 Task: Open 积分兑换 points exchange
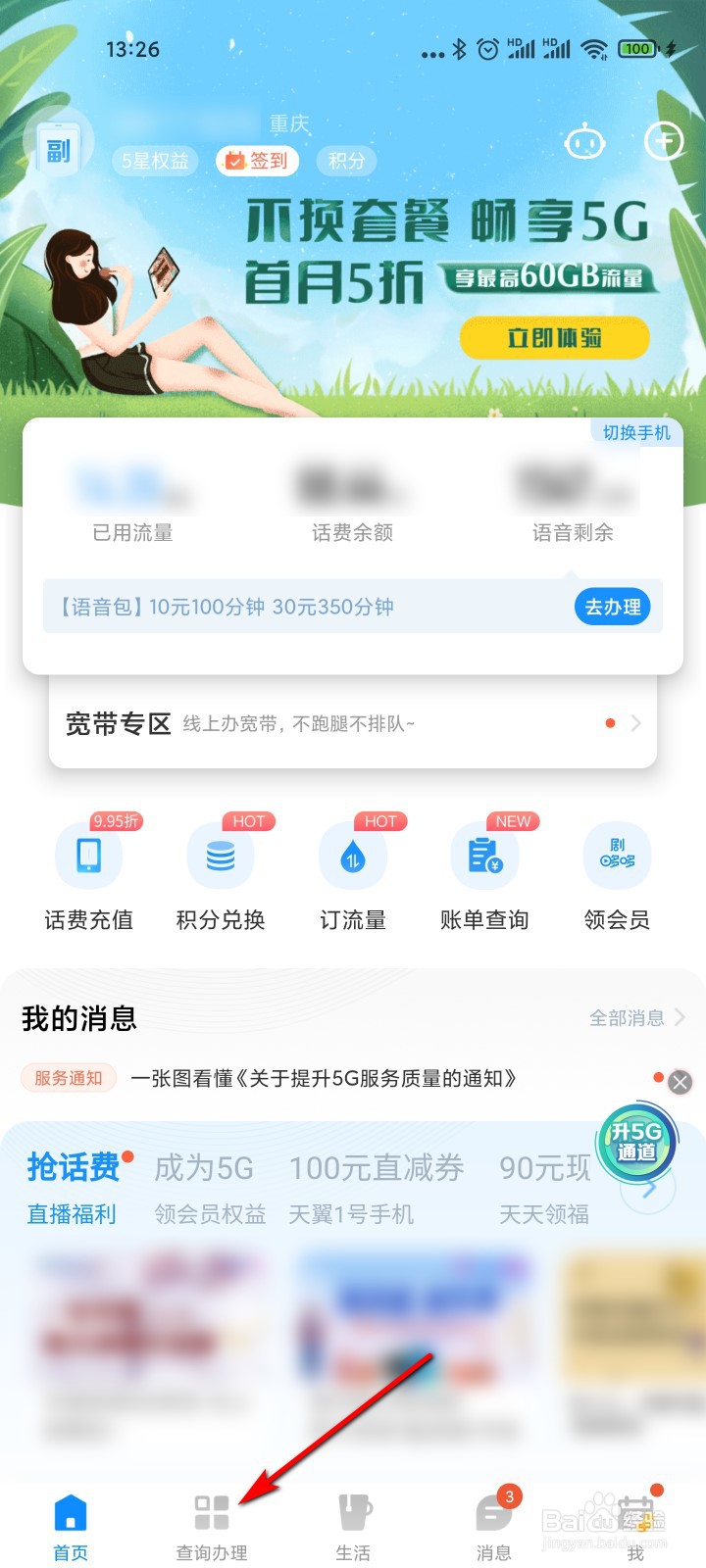tap(221, 872)
